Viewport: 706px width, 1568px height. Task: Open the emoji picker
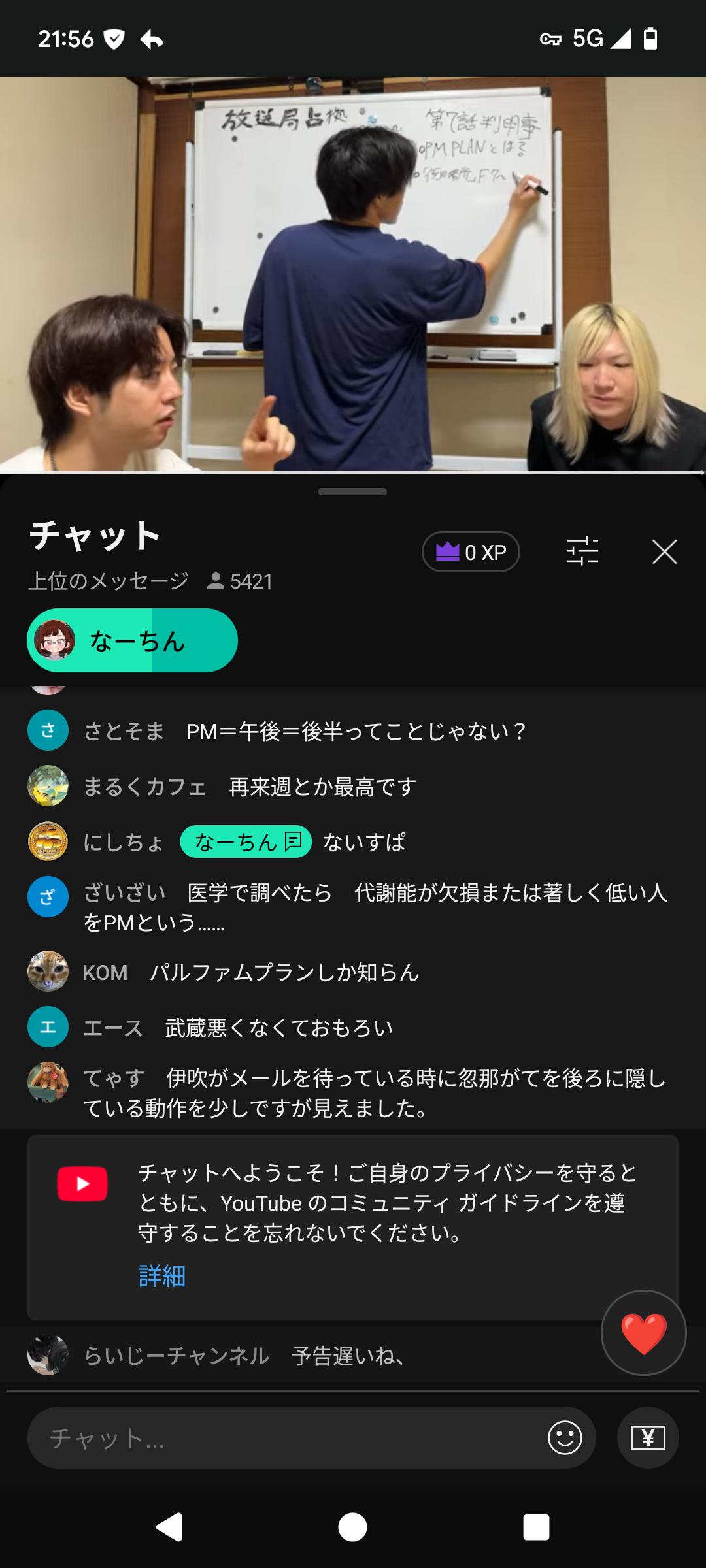[565, 1437]
